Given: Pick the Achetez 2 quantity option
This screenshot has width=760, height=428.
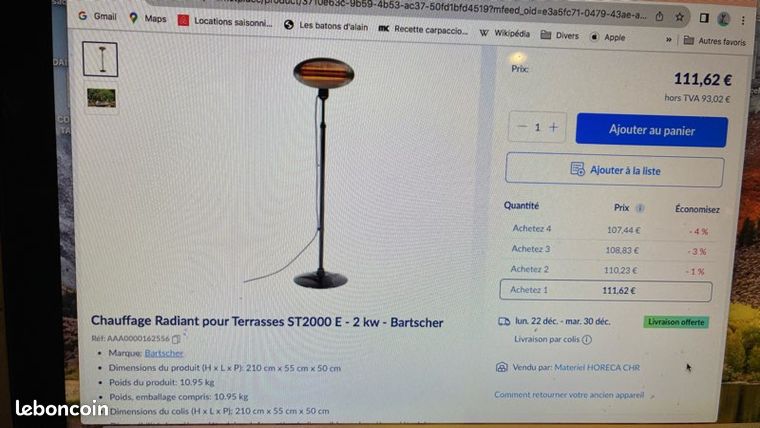Looking at the screenshot, I should click(x=607, y=270).
